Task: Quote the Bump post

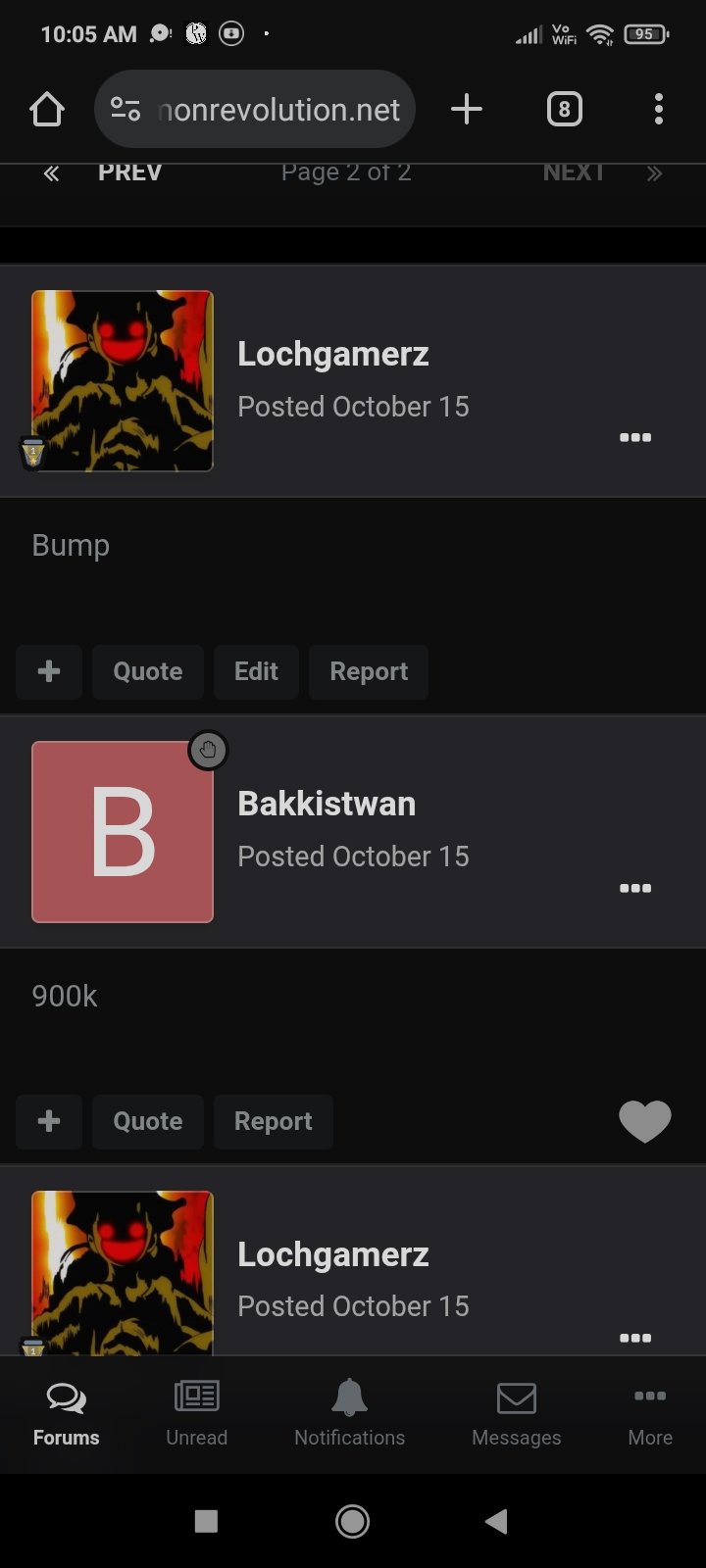Action: pos(148,671)
